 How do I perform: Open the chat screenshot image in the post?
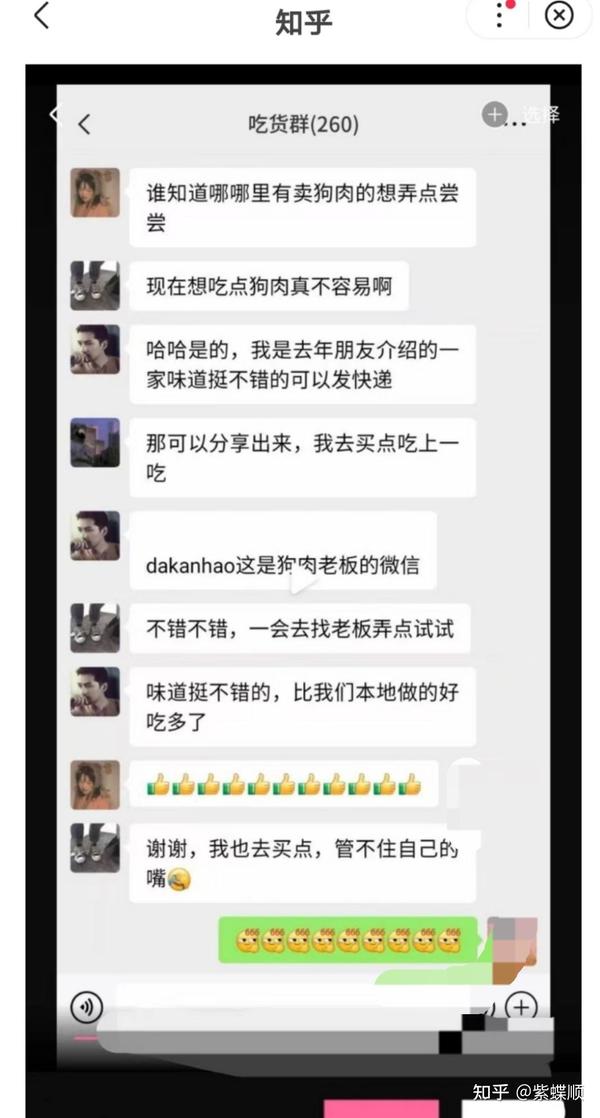304,591
